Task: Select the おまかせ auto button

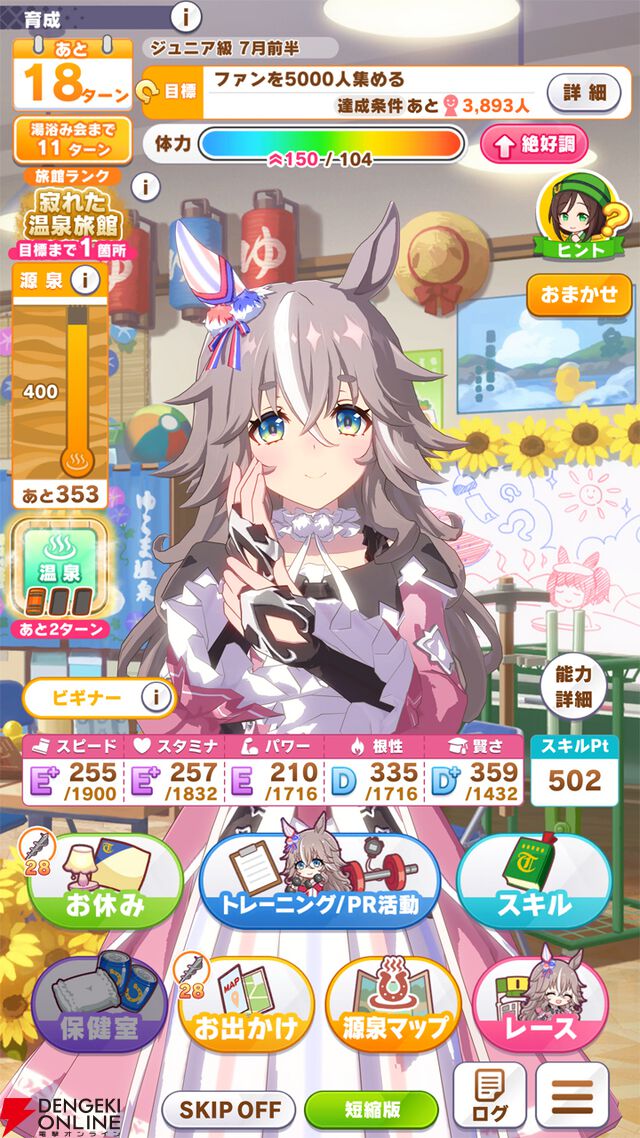Action: (579, 296)
